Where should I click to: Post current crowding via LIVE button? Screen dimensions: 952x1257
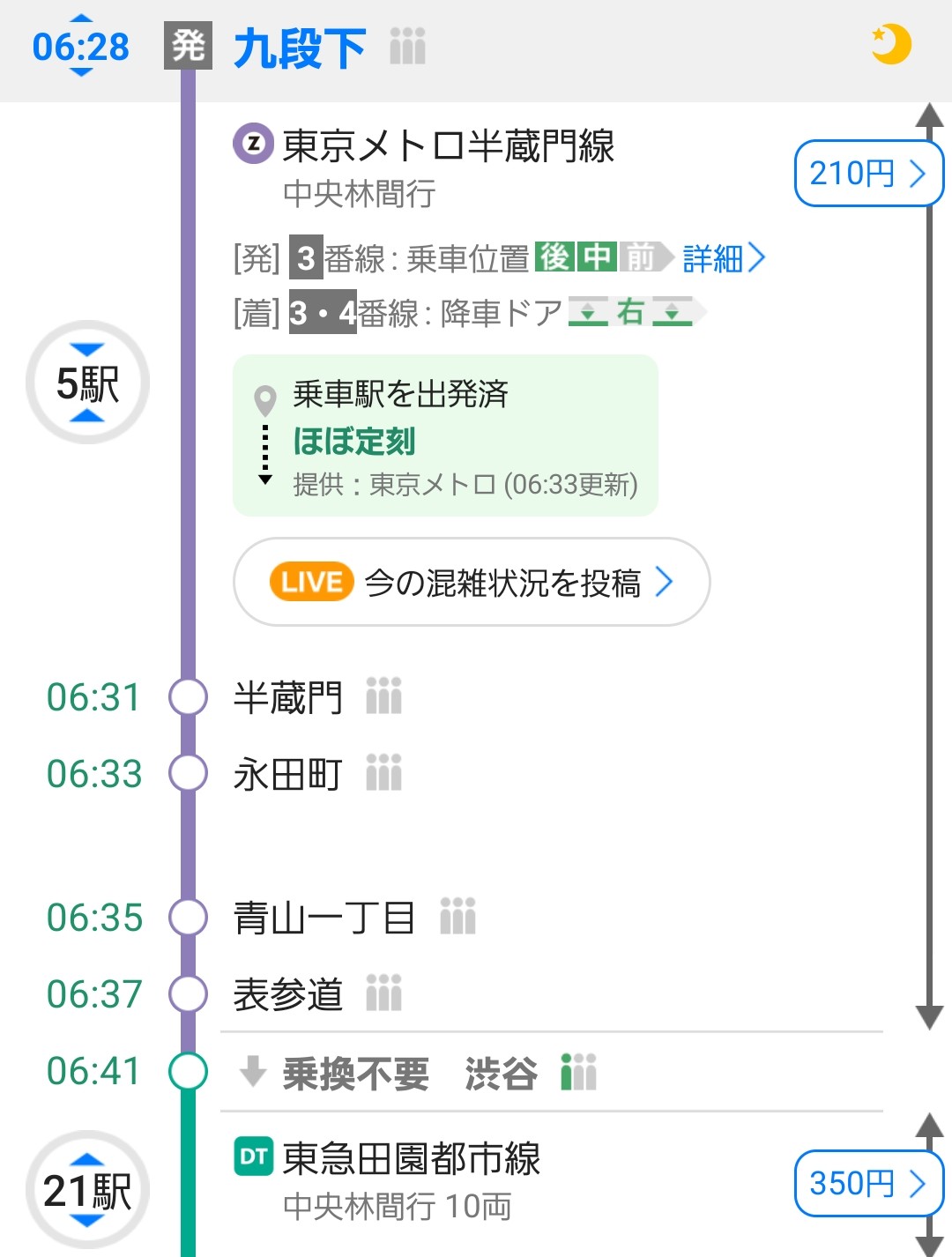(472, 583)
